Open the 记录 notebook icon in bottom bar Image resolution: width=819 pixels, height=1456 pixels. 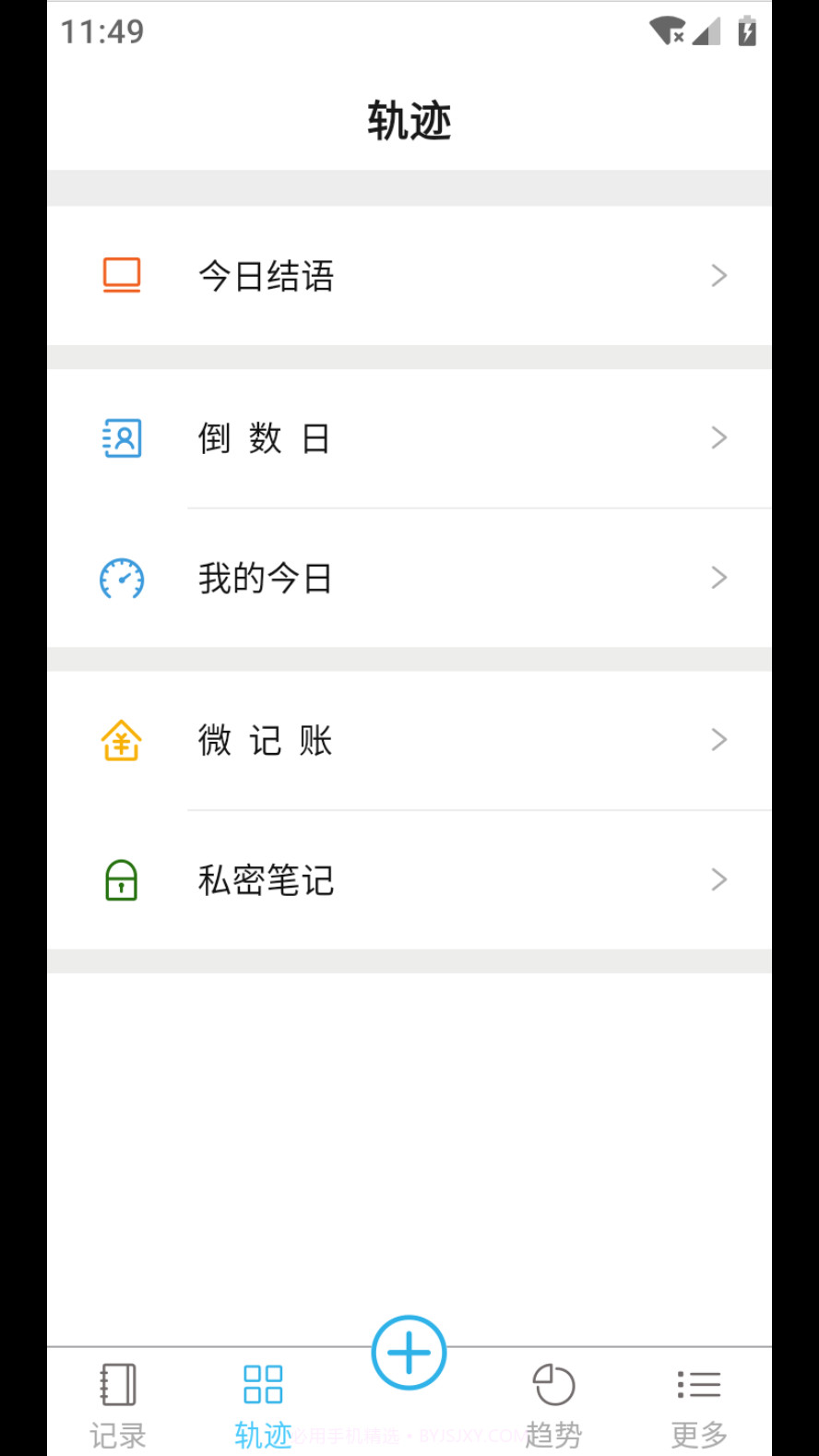point(118,1383)
